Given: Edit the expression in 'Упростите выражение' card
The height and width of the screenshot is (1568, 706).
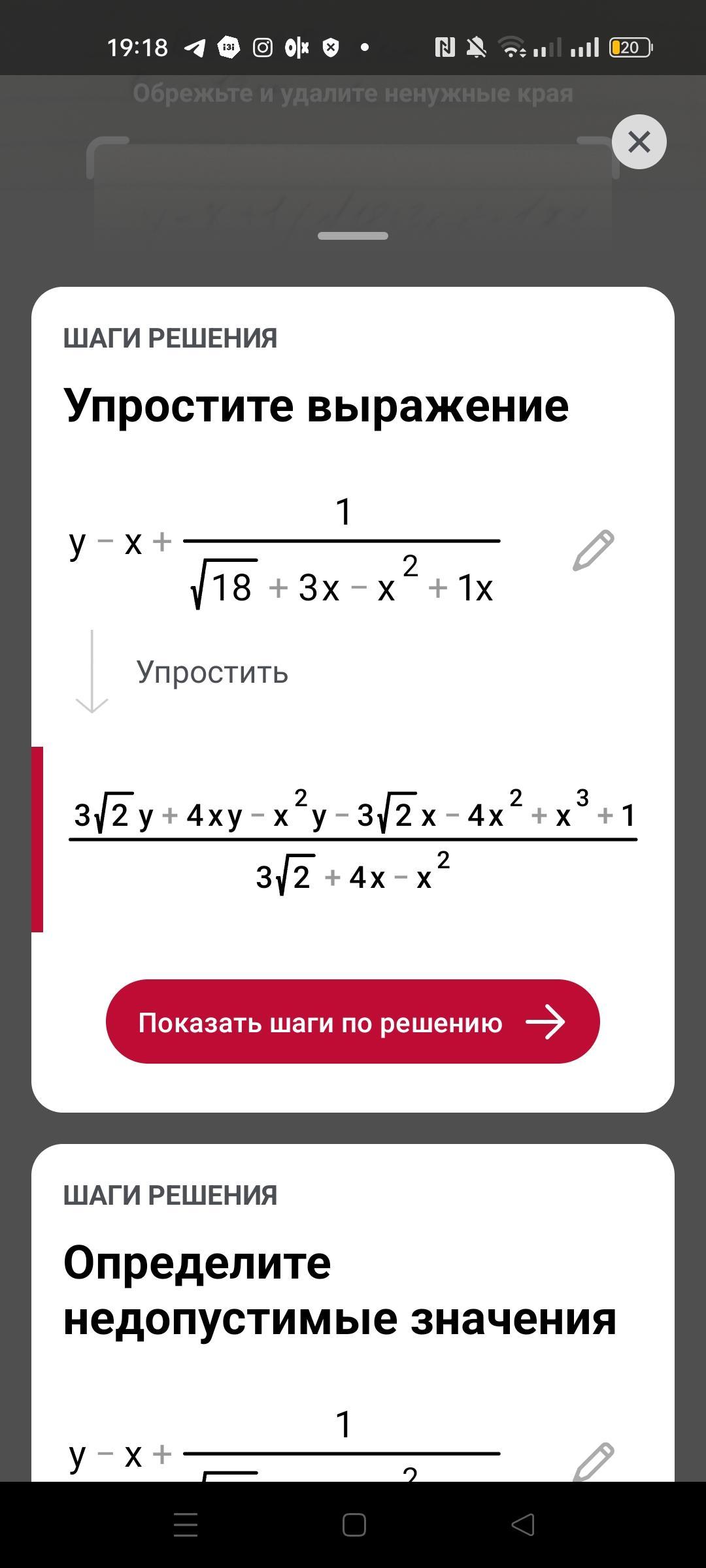Looking at the screenshot, I should (593, 550).
